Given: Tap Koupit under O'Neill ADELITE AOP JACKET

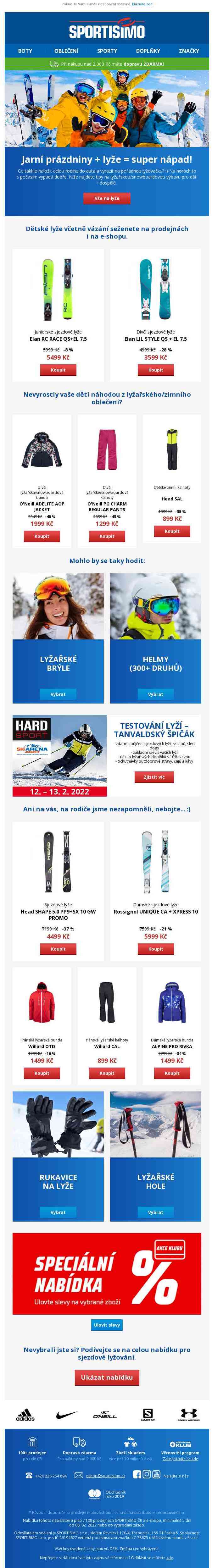Looking at the screenshot, I should pyautogui.click(x=42, y=536).
